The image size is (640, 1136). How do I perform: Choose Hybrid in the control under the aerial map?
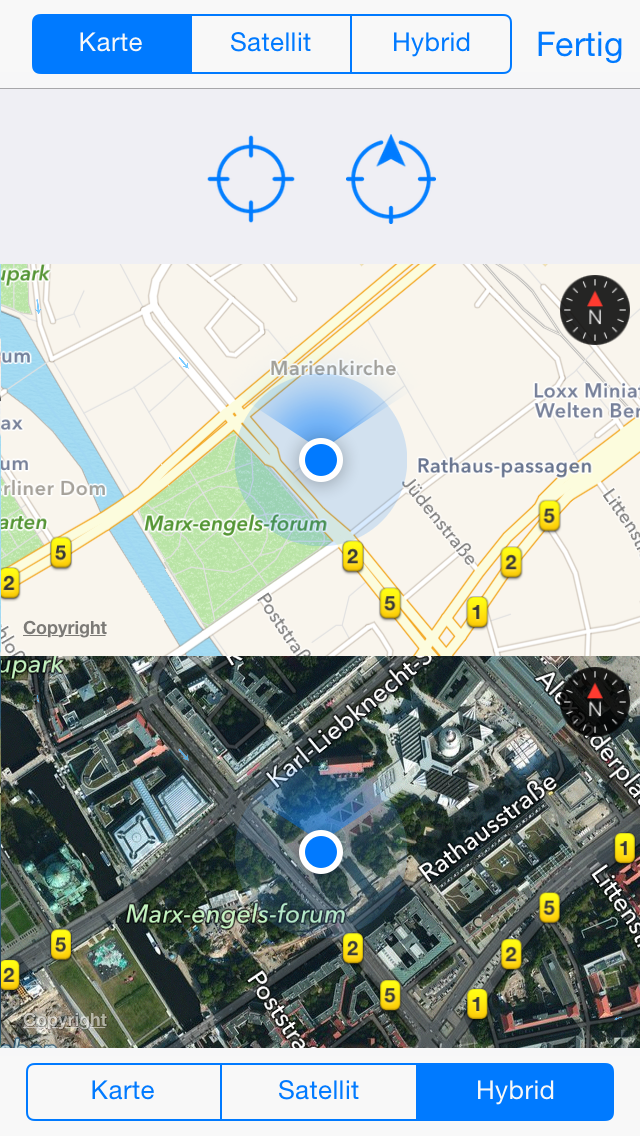pyautogui.click(x=515, y=1091)
